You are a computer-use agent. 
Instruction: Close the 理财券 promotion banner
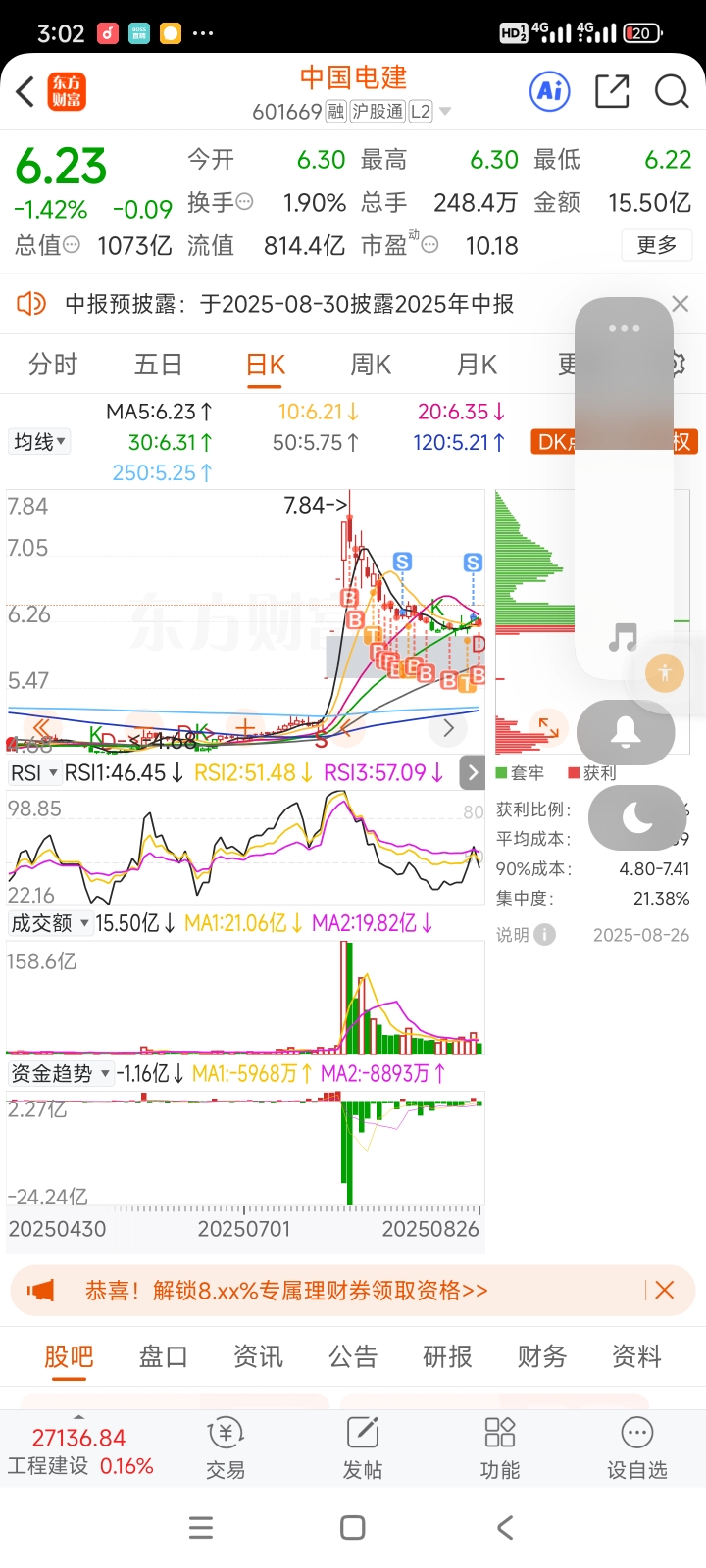(664, 1291)
